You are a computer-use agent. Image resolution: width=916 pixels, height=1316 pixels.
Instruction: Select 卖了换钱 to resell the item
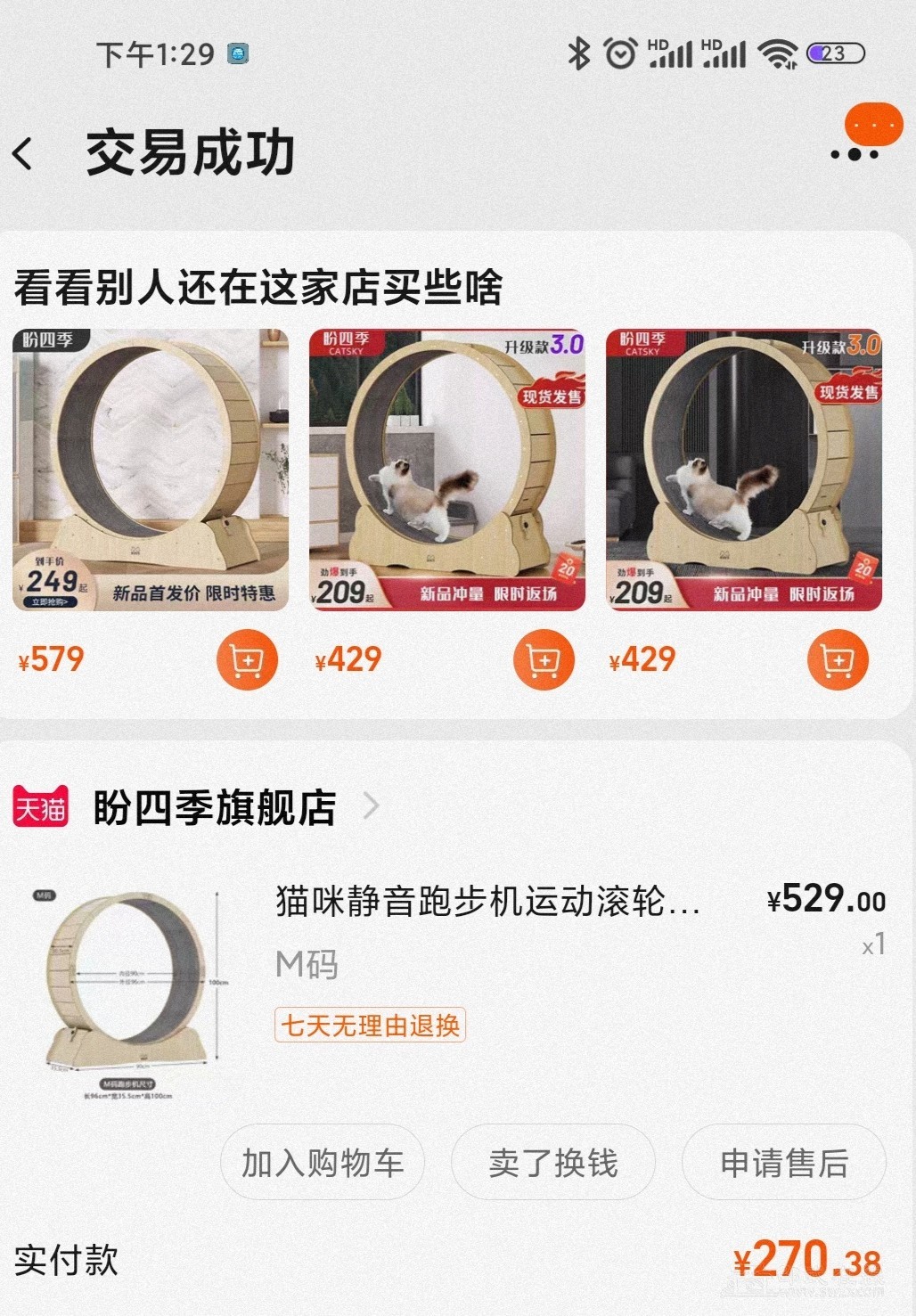[552, 1162]
